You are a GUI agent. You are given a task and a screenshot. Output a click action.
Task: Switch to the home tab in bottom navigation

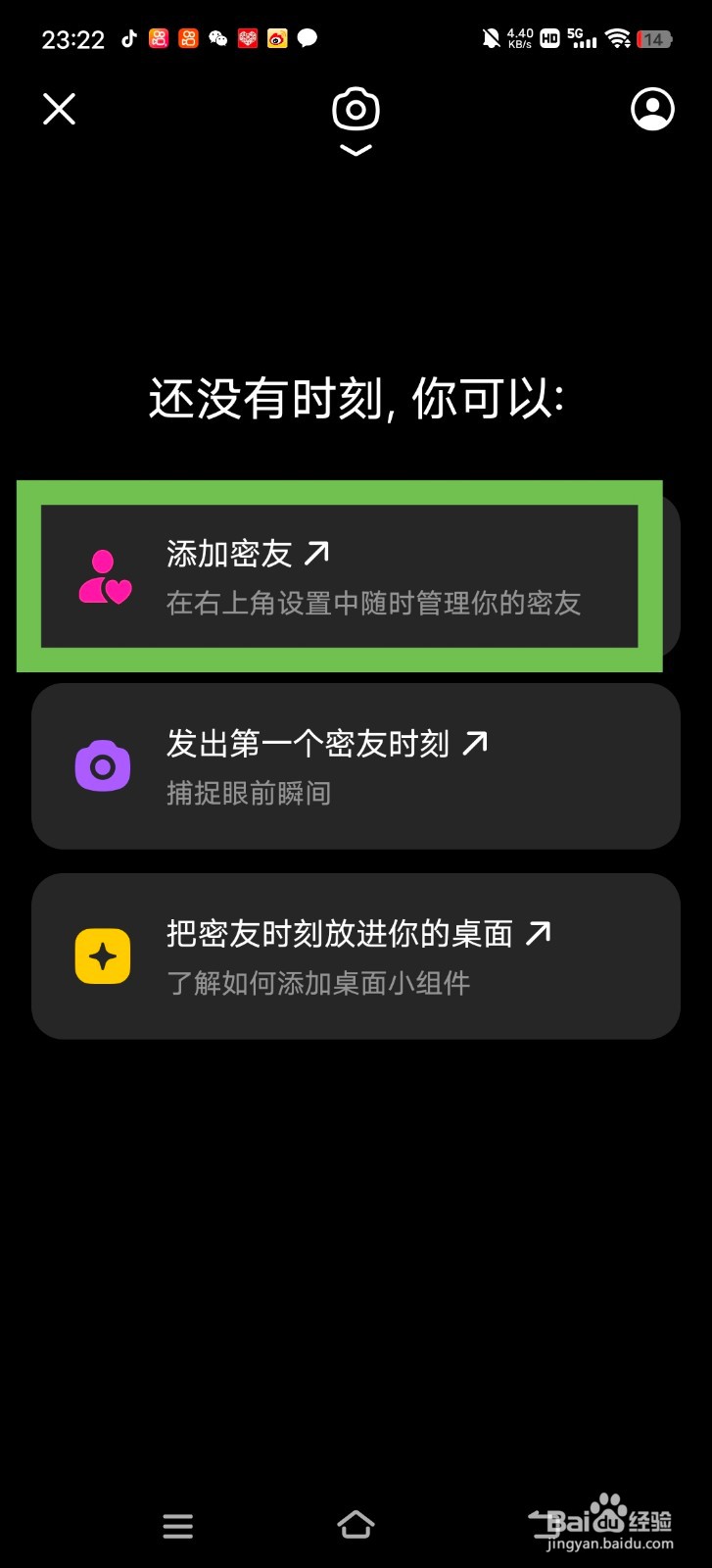pyautogui.click(x=356, y=1525)
